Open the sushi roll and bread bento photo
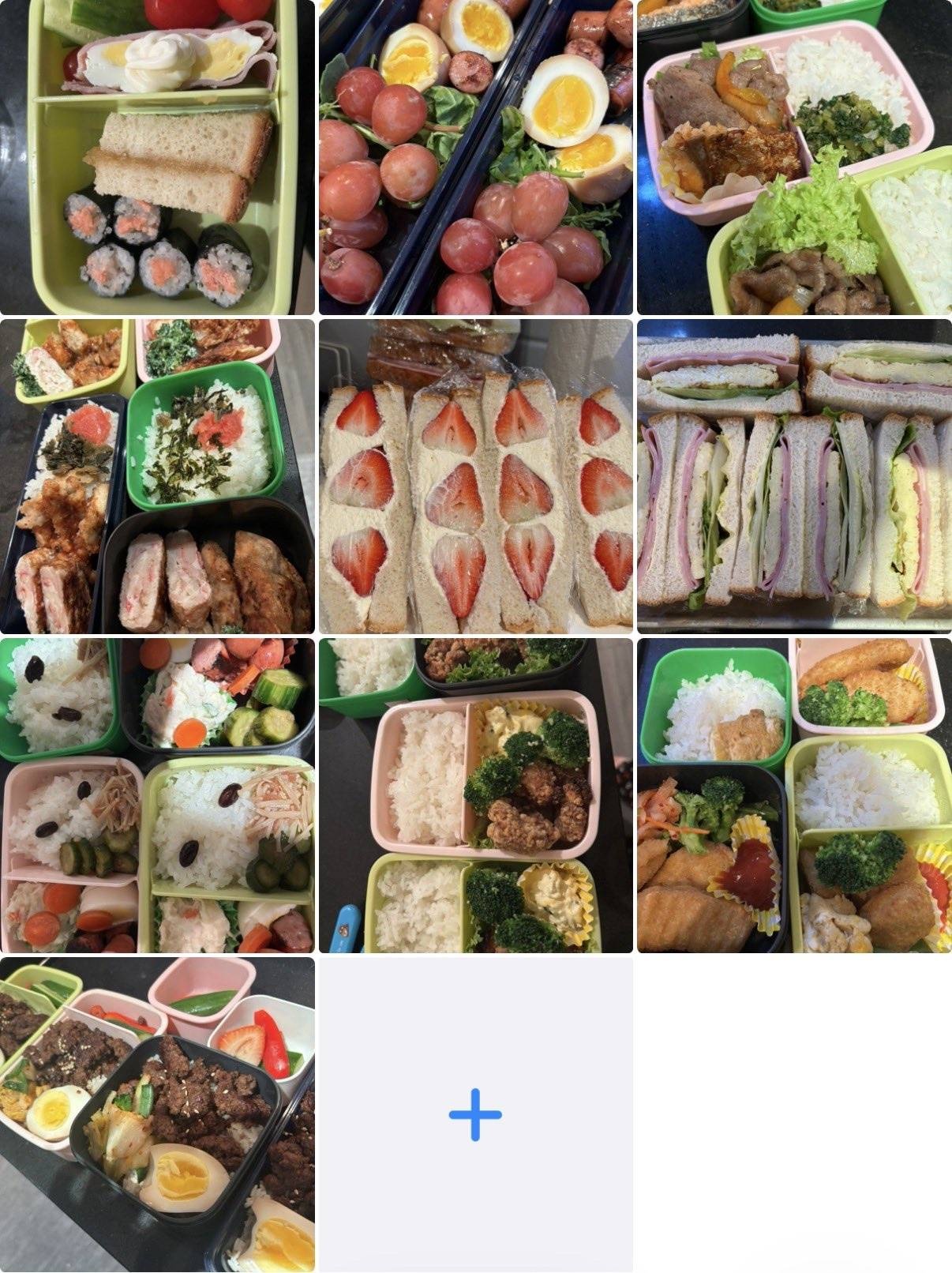The height and width of the screenshot is (1273, 952). coord(157,157)
